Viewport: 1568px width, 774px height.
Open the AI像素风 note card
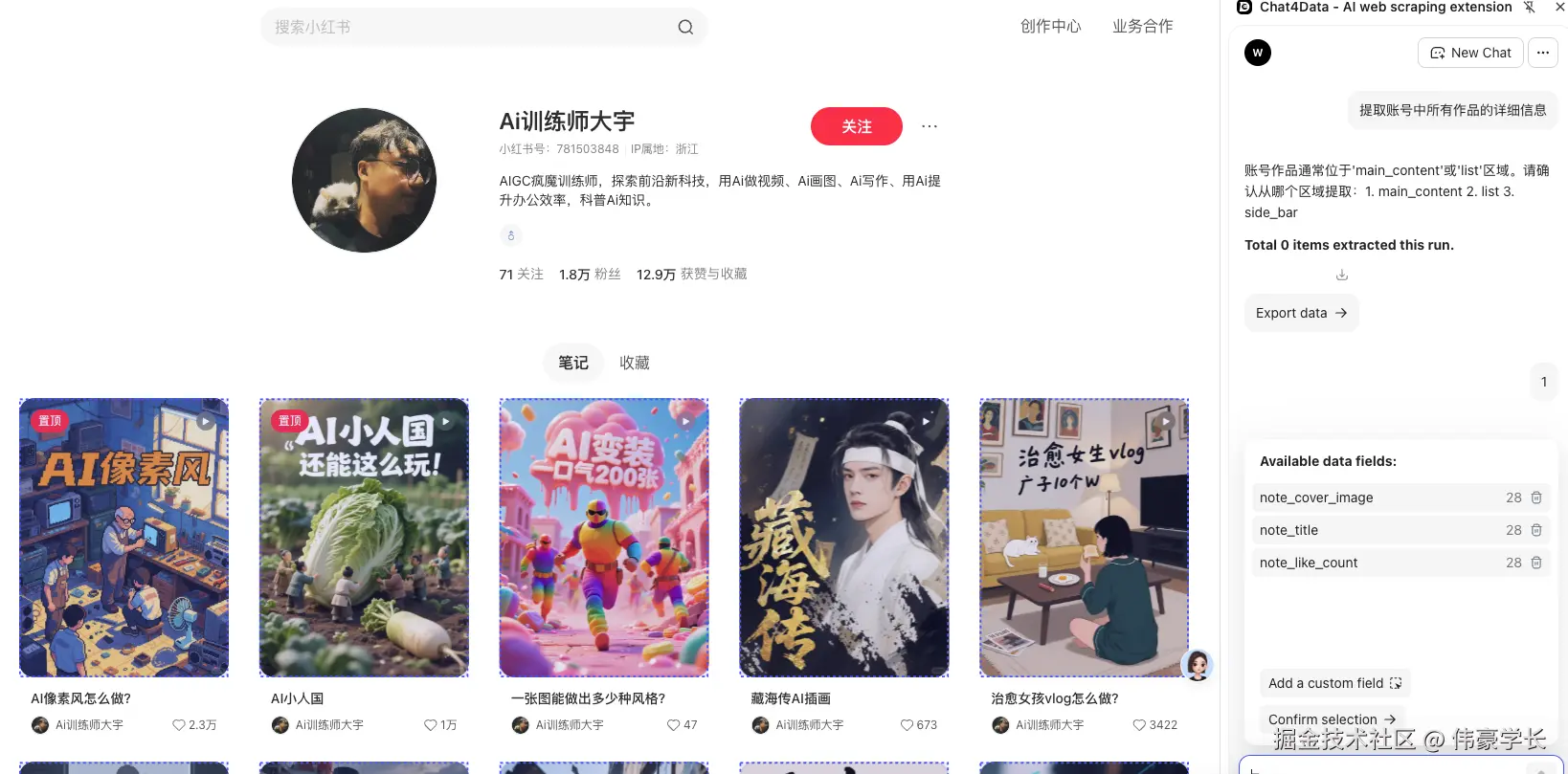point(123,537)
